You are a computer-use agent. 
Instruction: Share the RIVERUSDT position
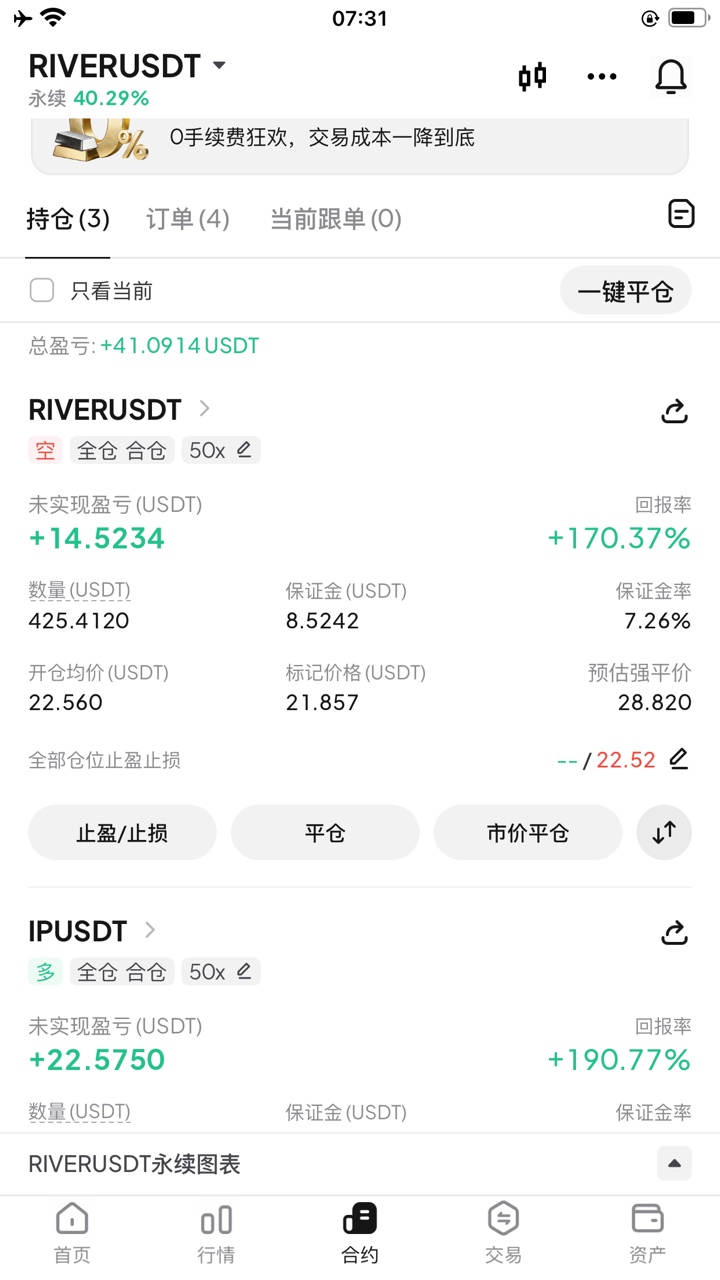(675, 411)
